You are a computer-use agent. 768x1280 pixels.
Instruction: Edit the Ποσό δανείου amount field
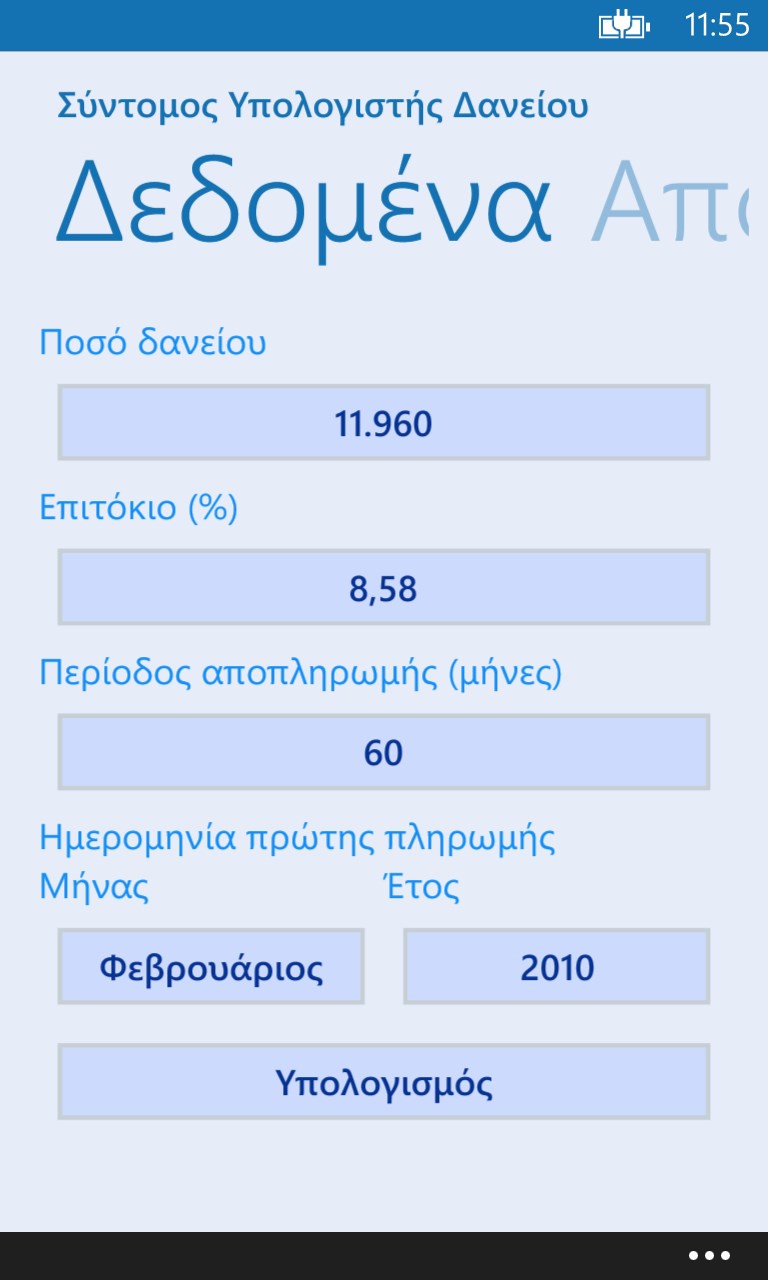(384, 423)
